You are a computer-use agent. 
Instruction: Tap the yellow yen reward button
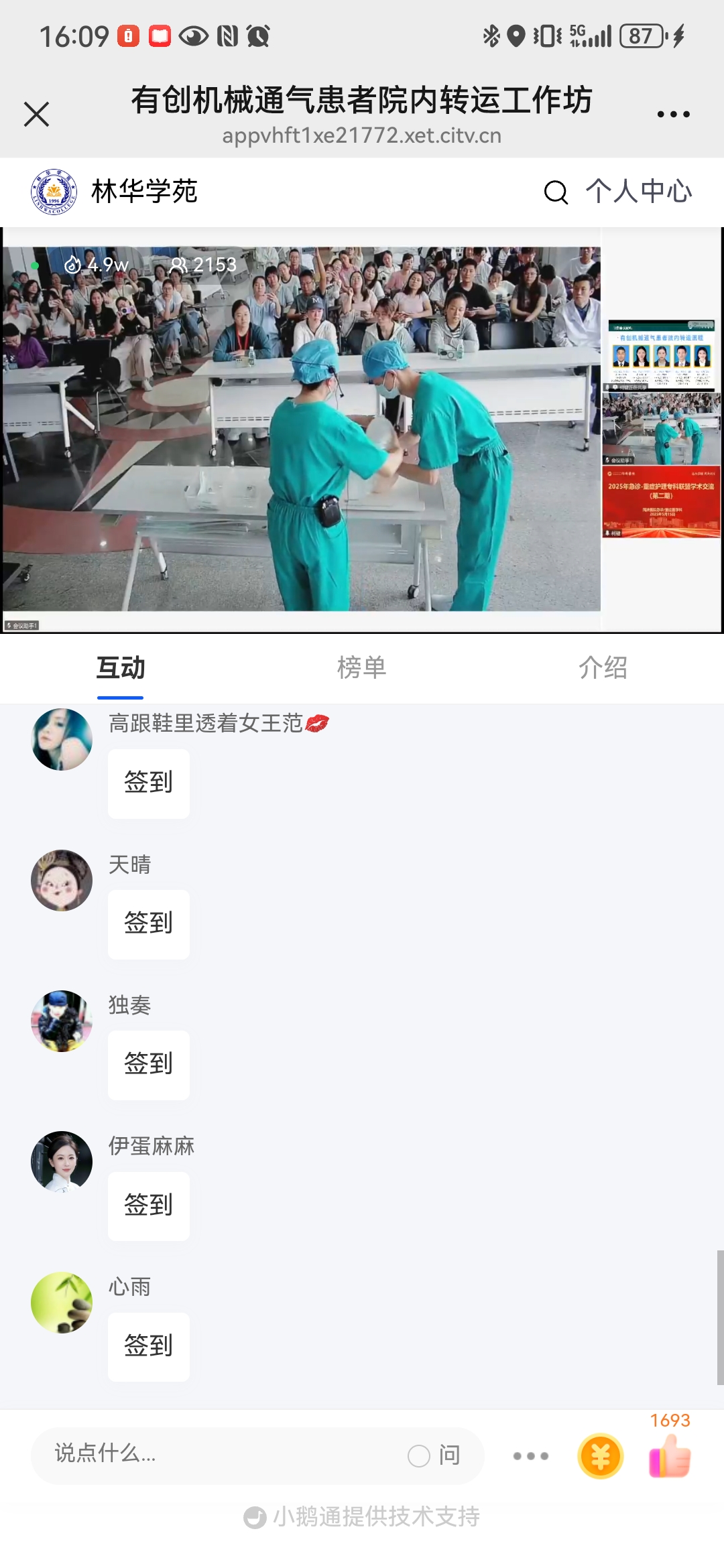pos(600,1456)
